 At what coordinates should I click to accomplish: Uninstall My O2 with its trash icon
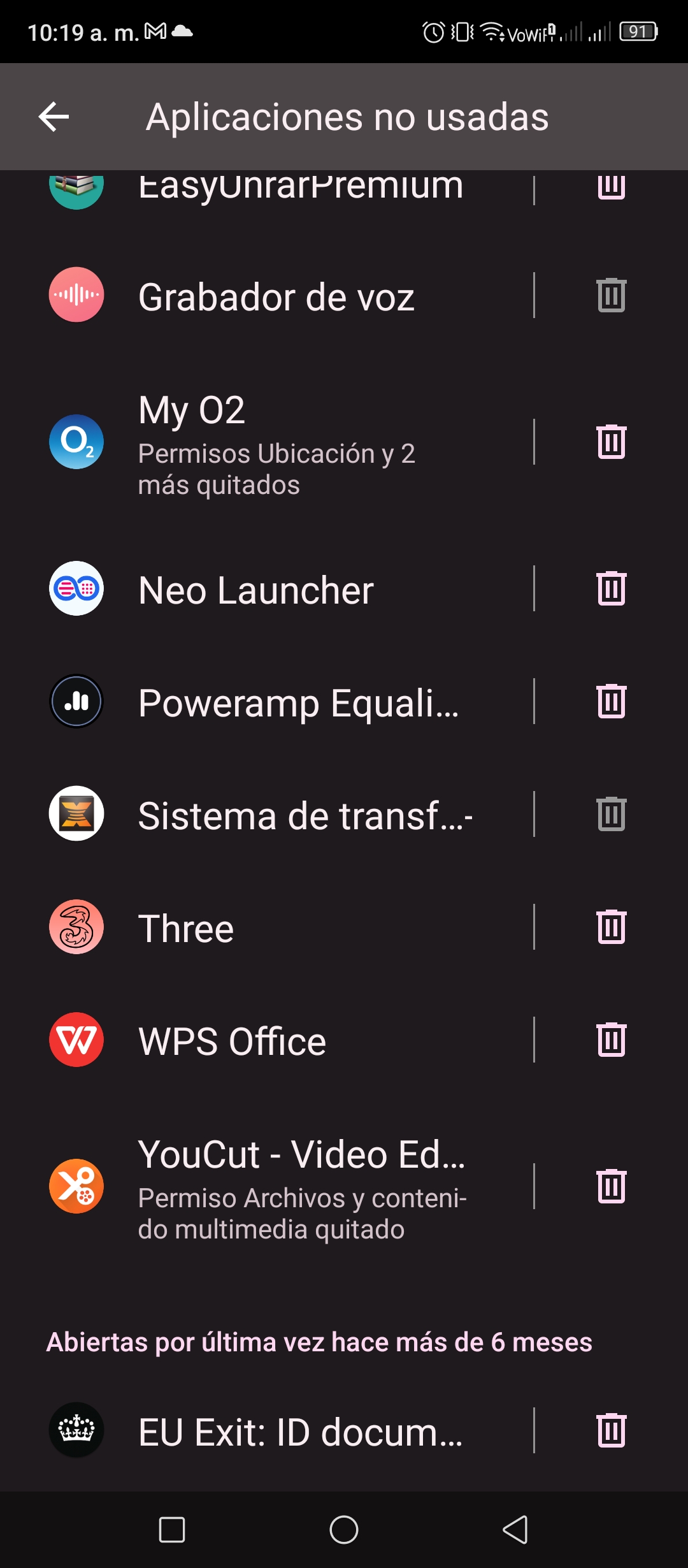(x=612, y=442)
